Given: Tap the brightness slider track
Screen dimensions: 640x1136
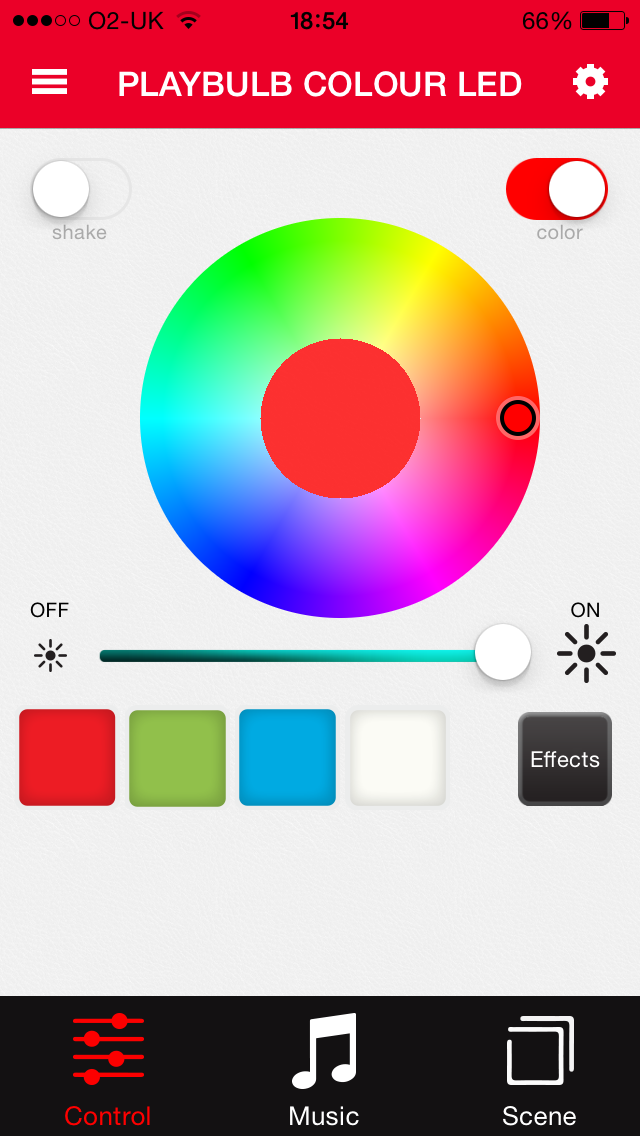Looking at the screenshot, I should [x=290, y=656].
